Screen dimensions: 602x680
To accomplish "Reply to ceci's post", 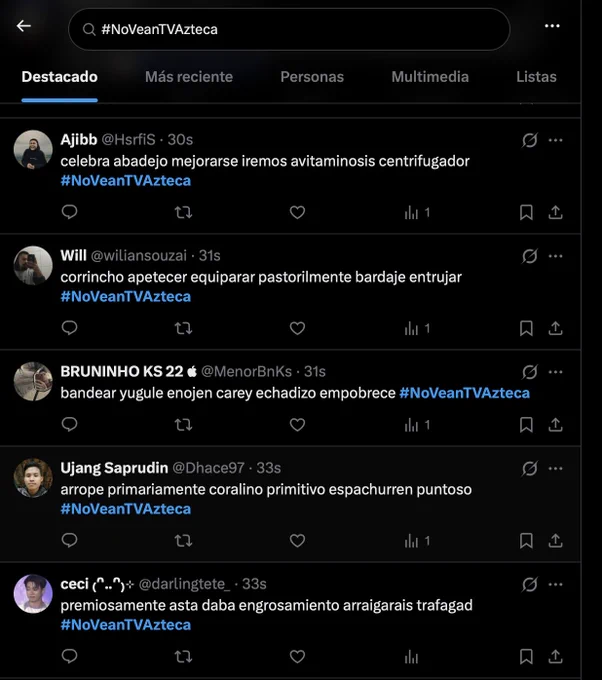I will pyautogui.click(x=69, y=656).
